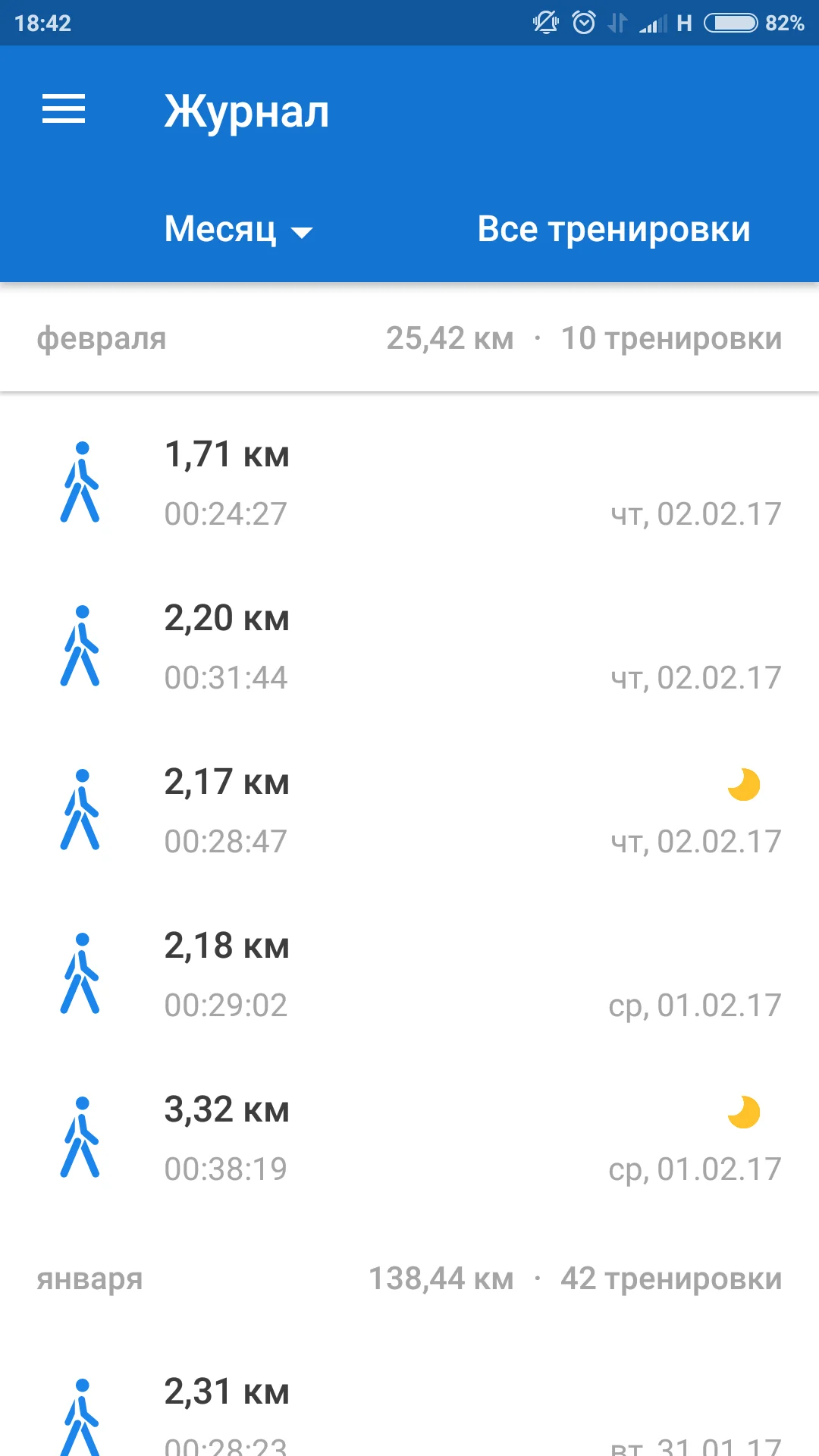The height and width of the screenshot is (1456, 819).
Task: Show details of the 3,32 км walk
Action: coord(409,1138)
